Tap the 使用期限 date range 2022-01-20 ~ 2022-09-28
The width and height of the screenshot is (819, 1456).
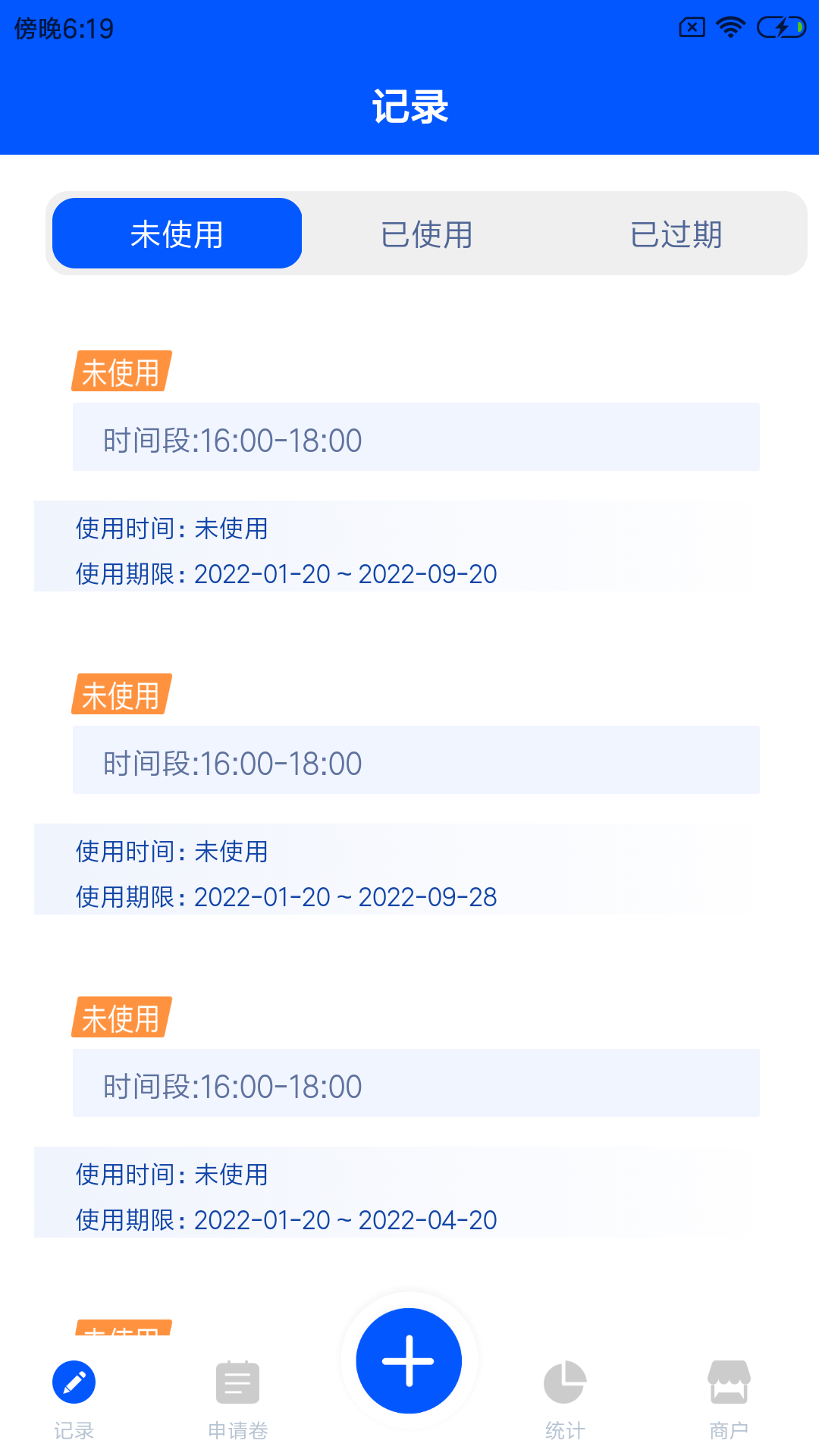(x=345, y=896)
